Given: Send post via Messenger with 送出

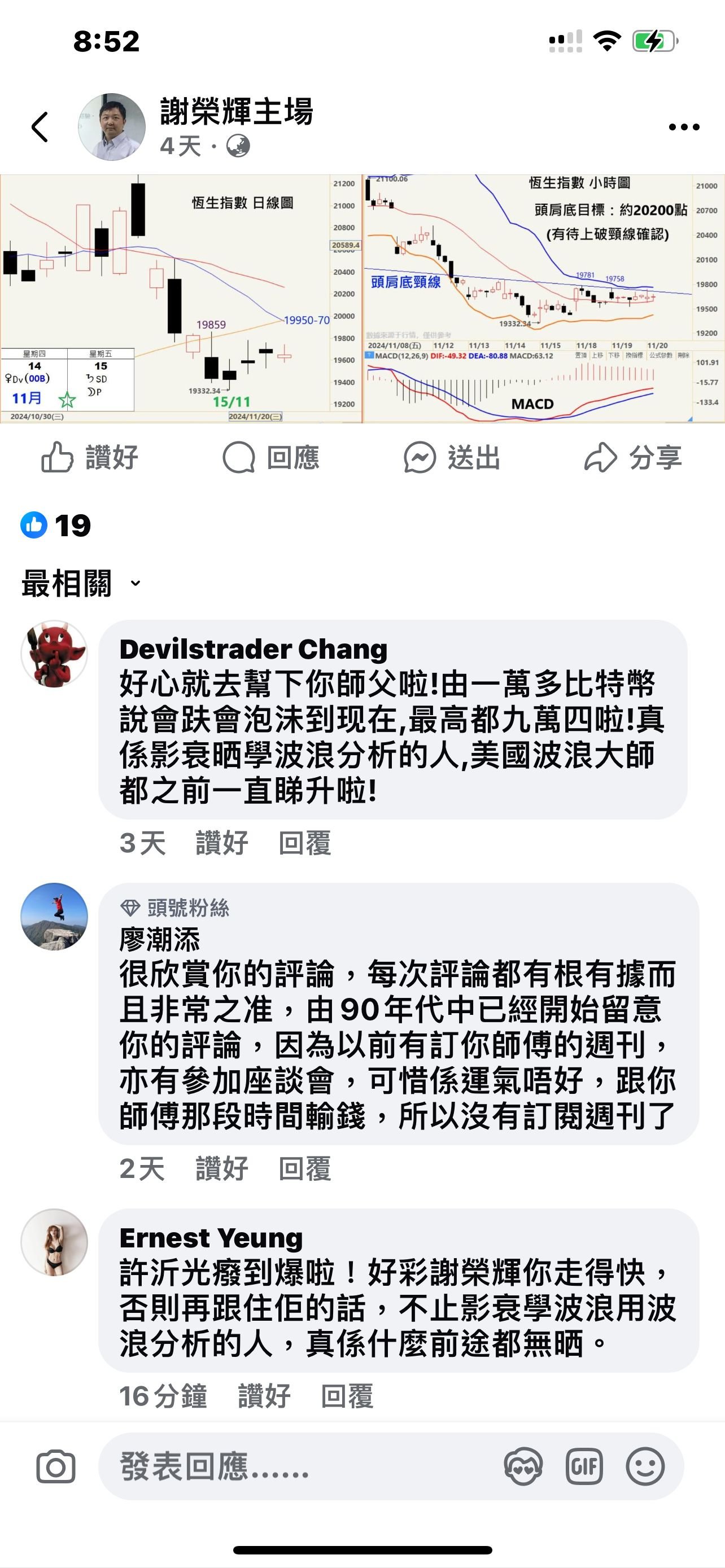Looking at the screenshot, I should 452,458.
